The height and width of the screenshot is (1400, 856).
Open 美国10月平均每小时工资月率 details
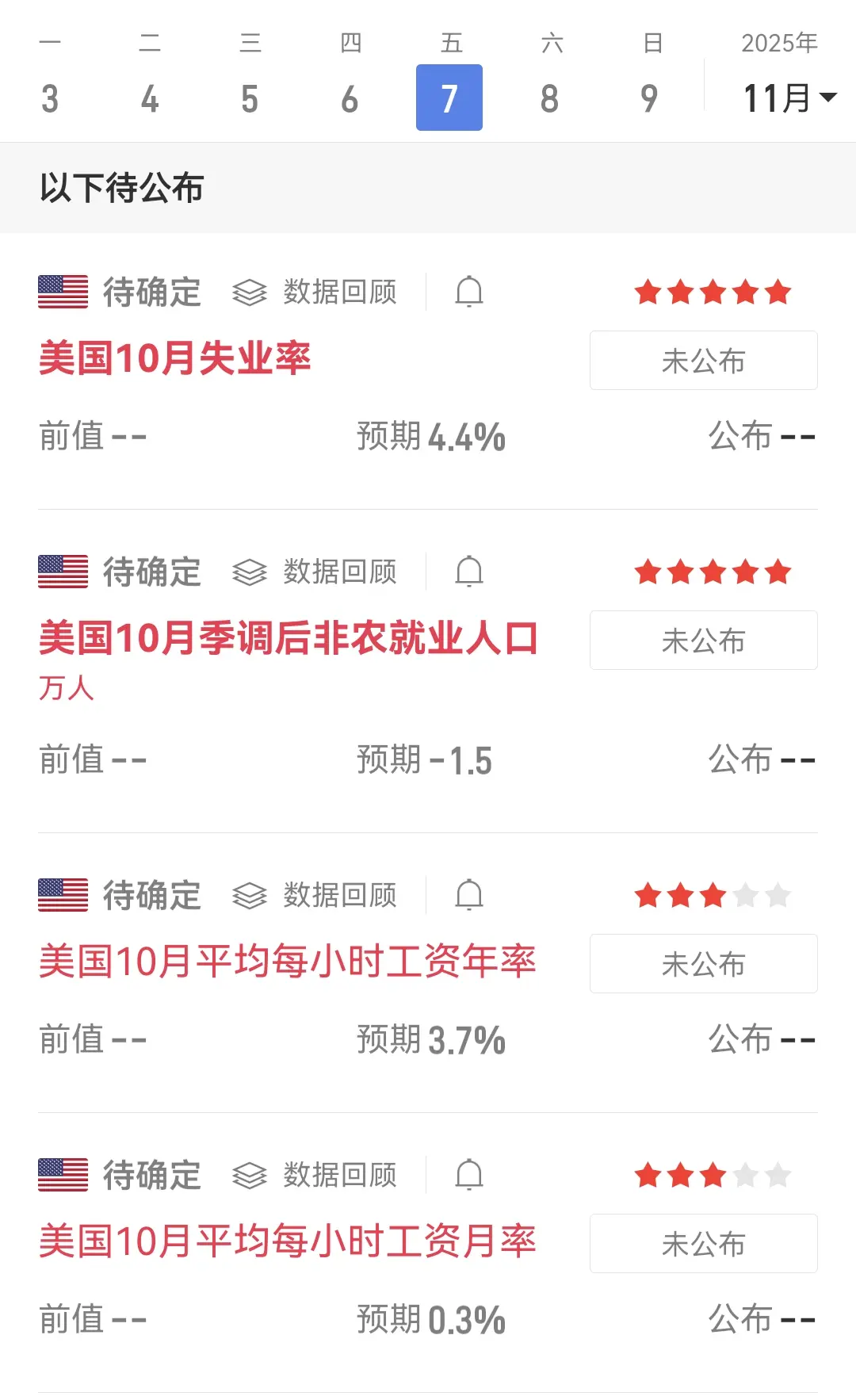click(288, 1241)
